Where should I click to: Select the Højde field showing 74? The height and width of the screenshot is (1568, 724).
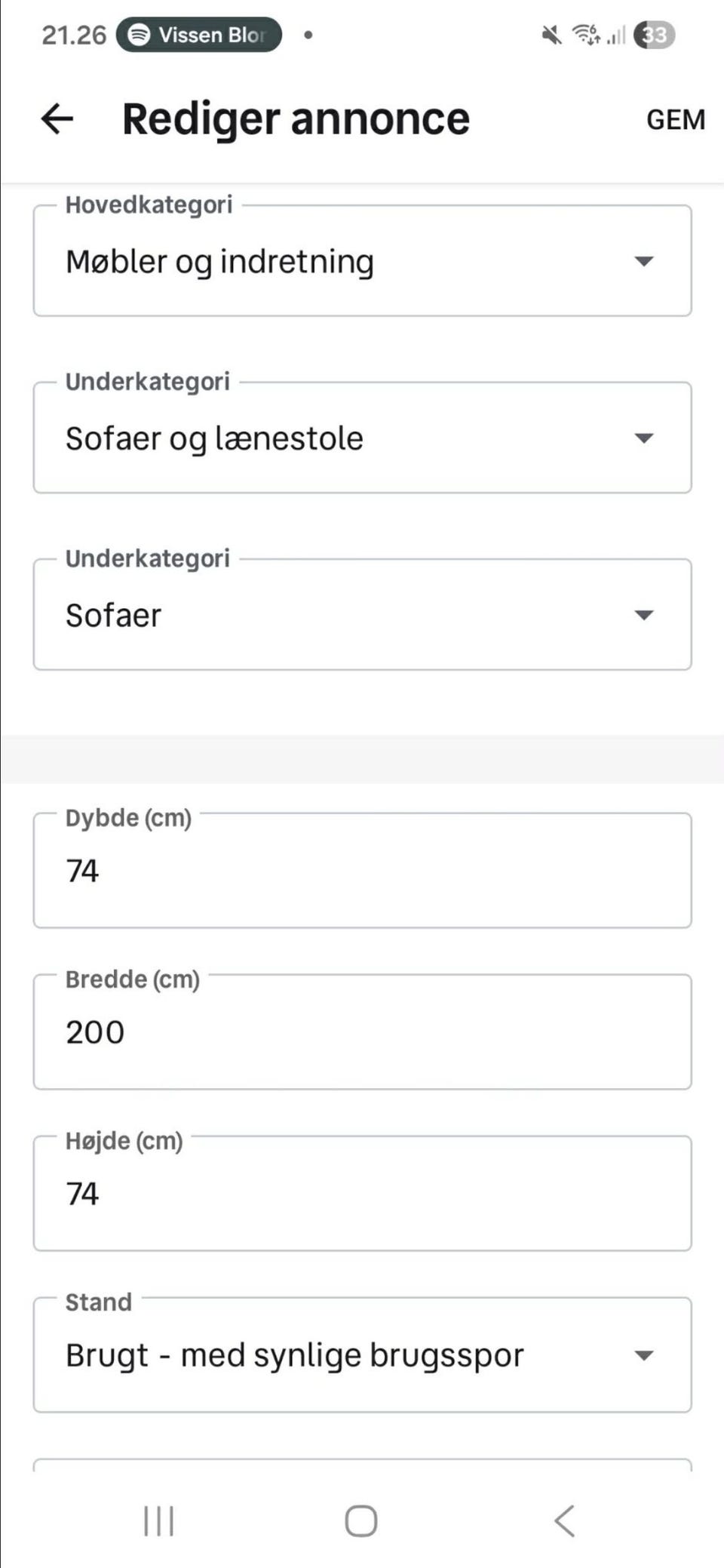[362, 1193]
